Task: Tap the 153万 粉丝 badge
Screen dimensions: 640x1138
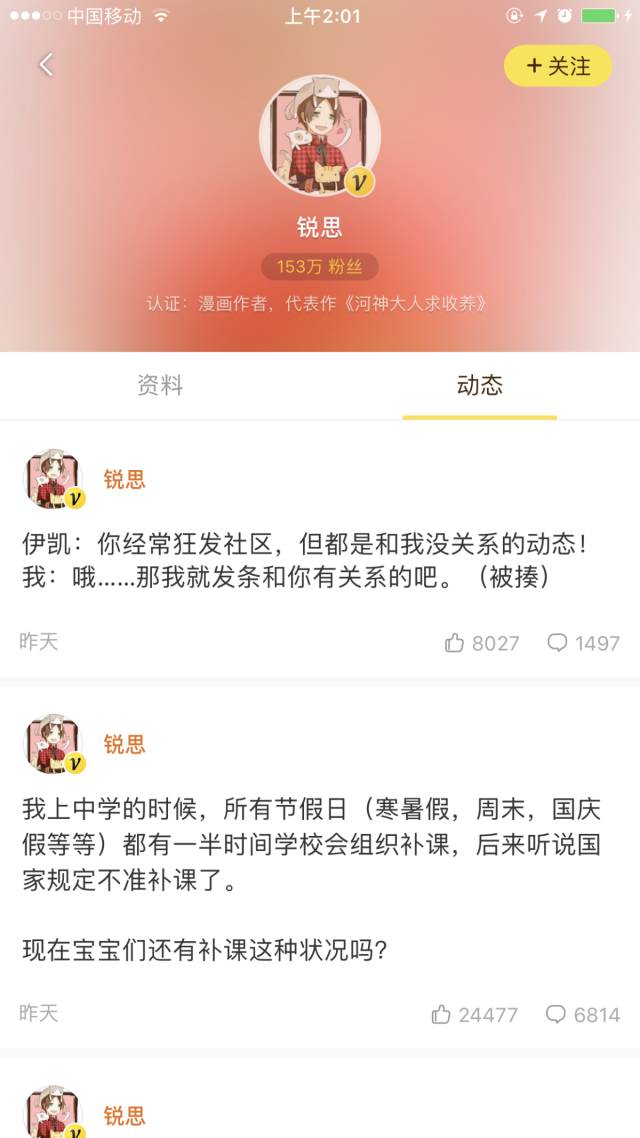Action: (320, 267)
